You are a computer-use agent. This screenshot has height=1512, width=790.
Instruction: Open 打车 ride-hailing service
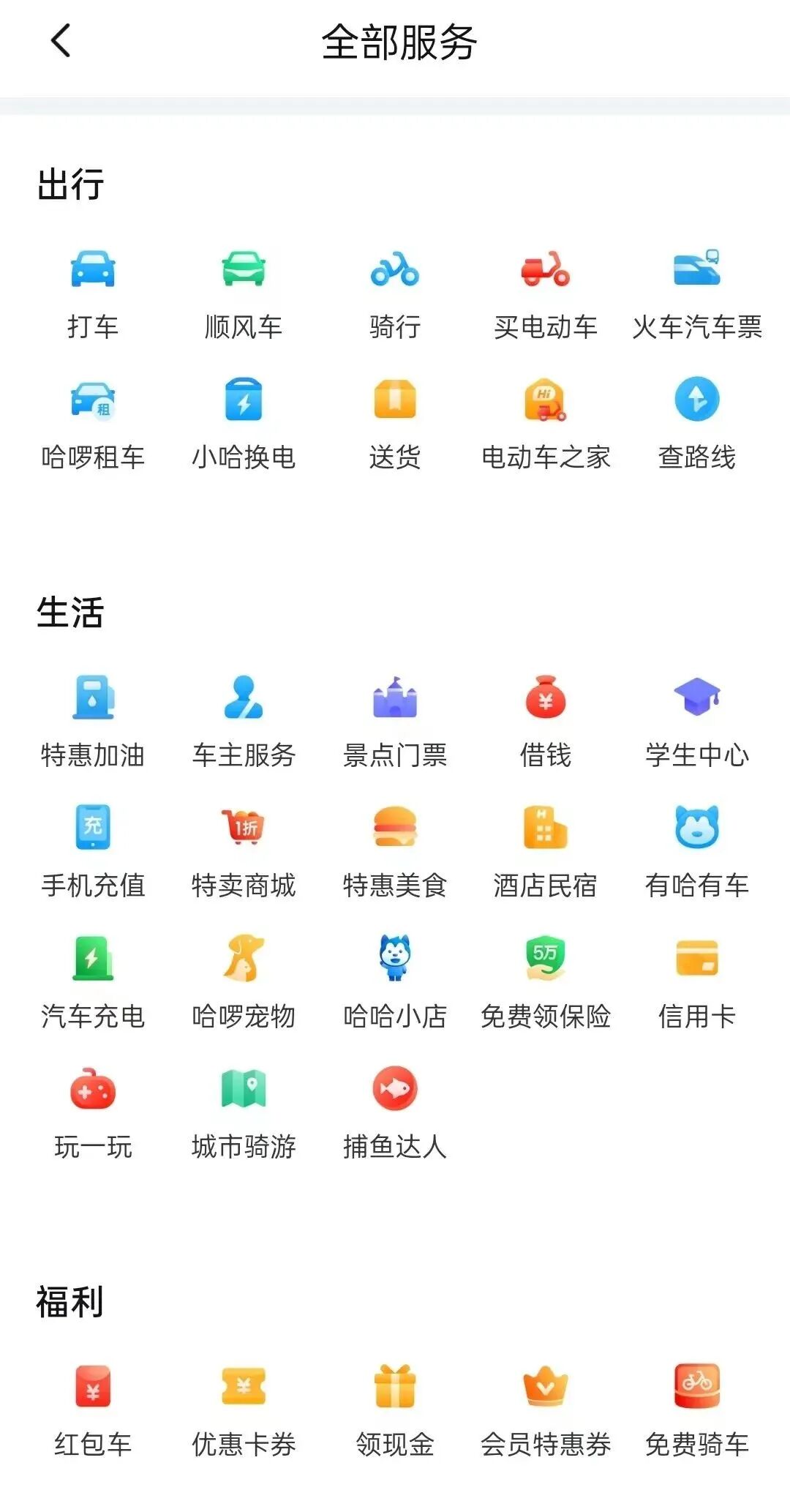93,293
